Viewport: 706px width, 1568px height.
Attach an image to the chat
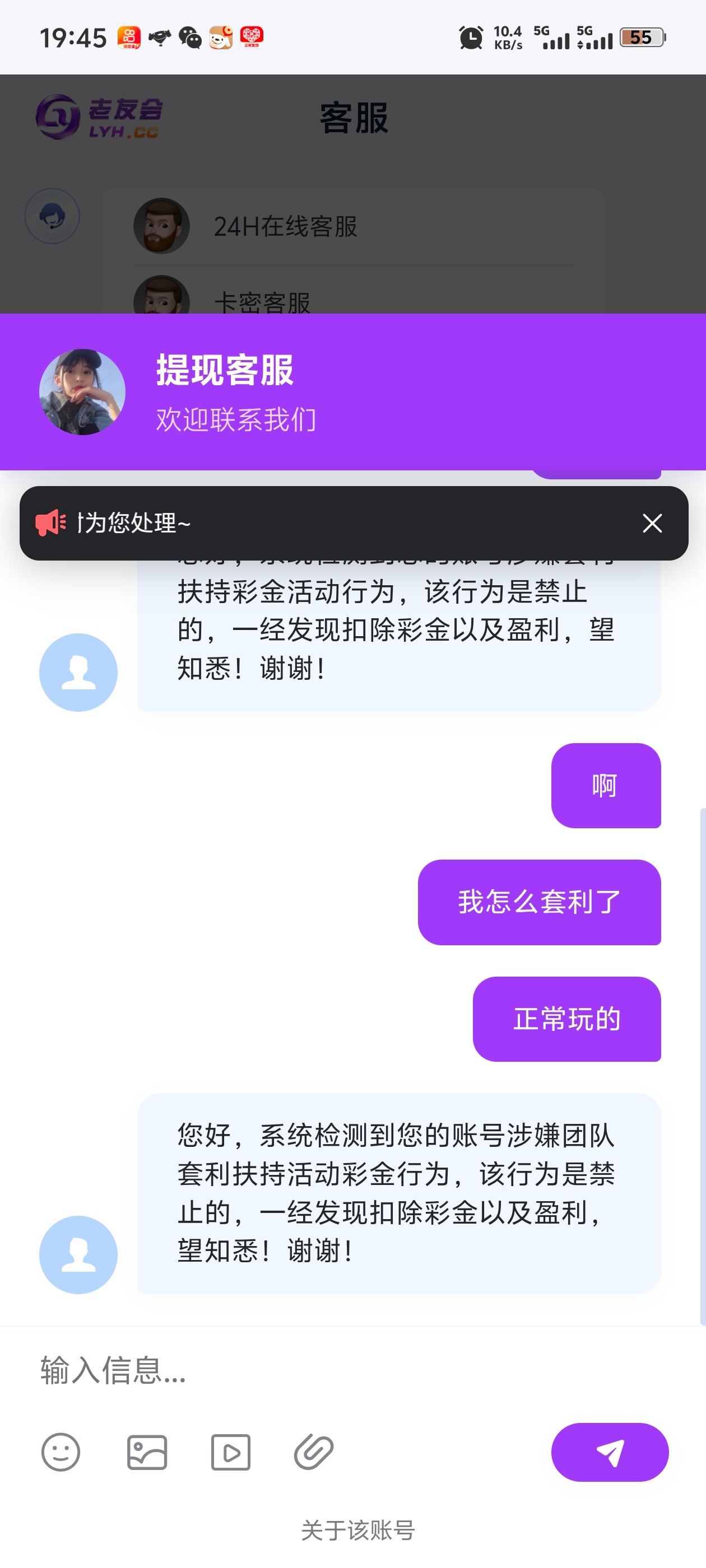(147, 1452)
